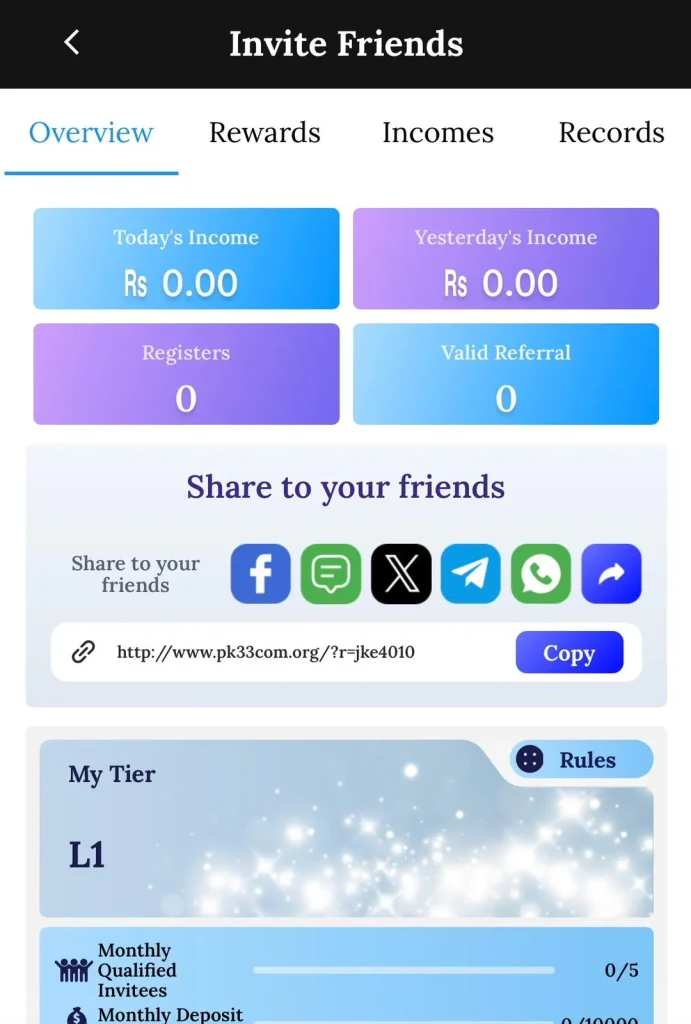691x1024 pixels.
Task: Send the invite via Telegram
Action: click(471, 574)
